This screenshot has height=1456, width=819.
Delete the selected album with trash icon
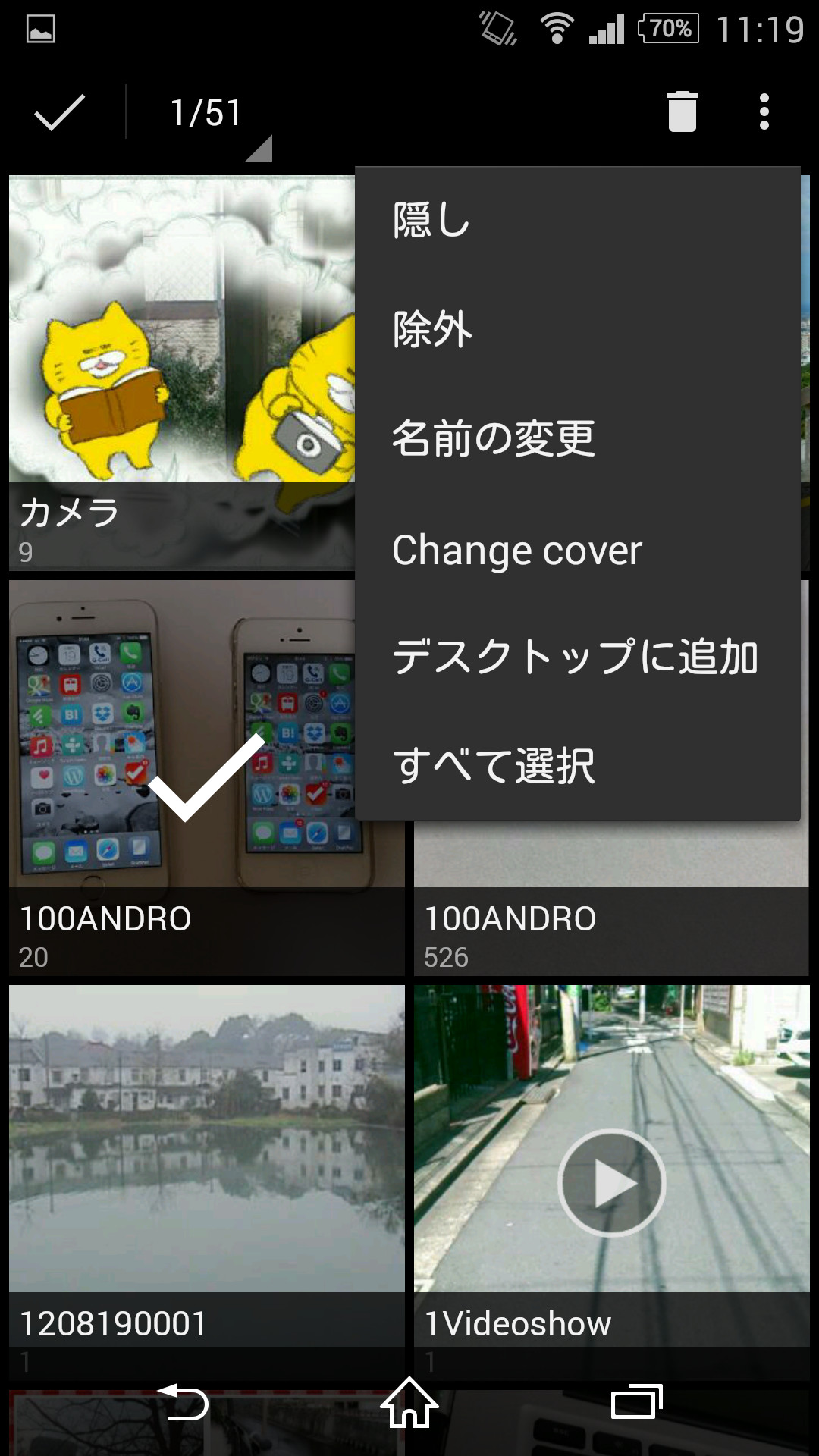(x=682, y=112)
